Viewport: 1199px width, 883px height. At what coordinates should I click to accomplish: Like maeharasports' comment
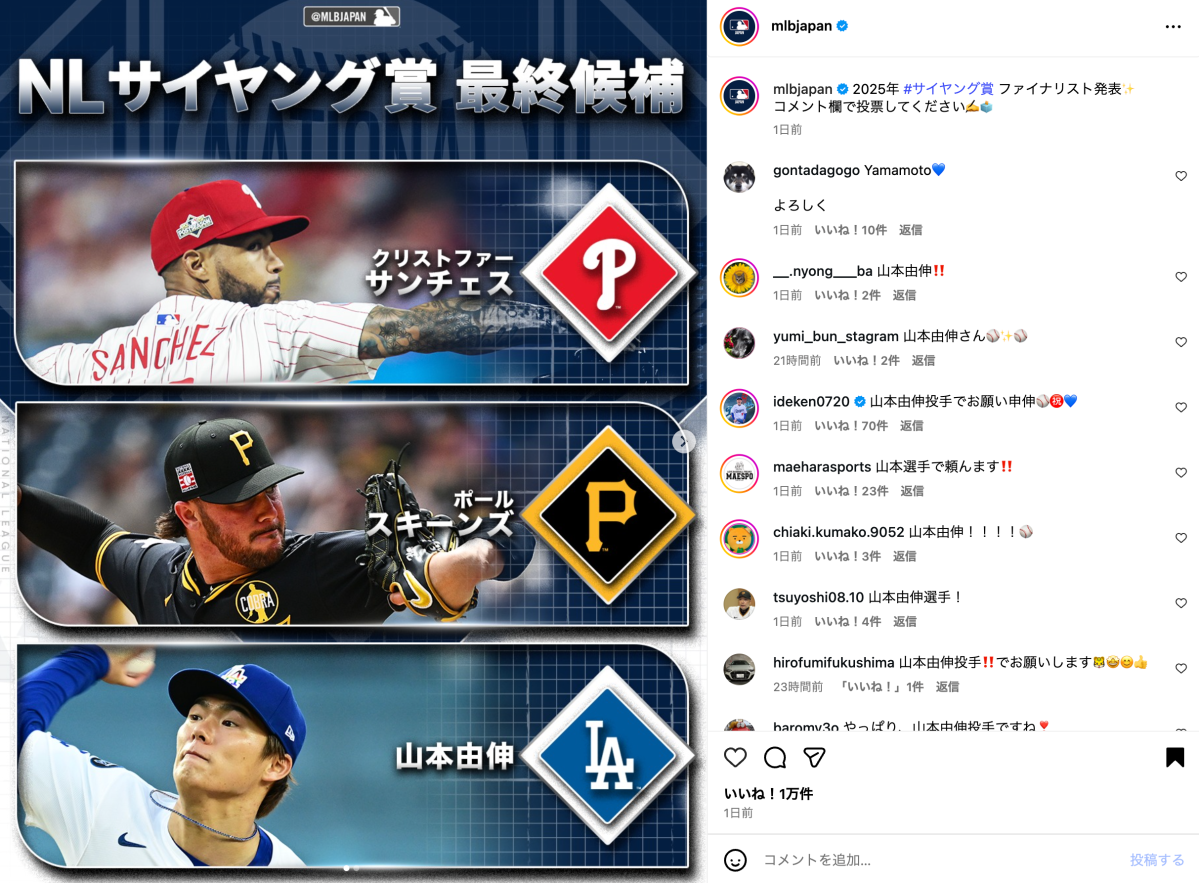point(1181,472)
